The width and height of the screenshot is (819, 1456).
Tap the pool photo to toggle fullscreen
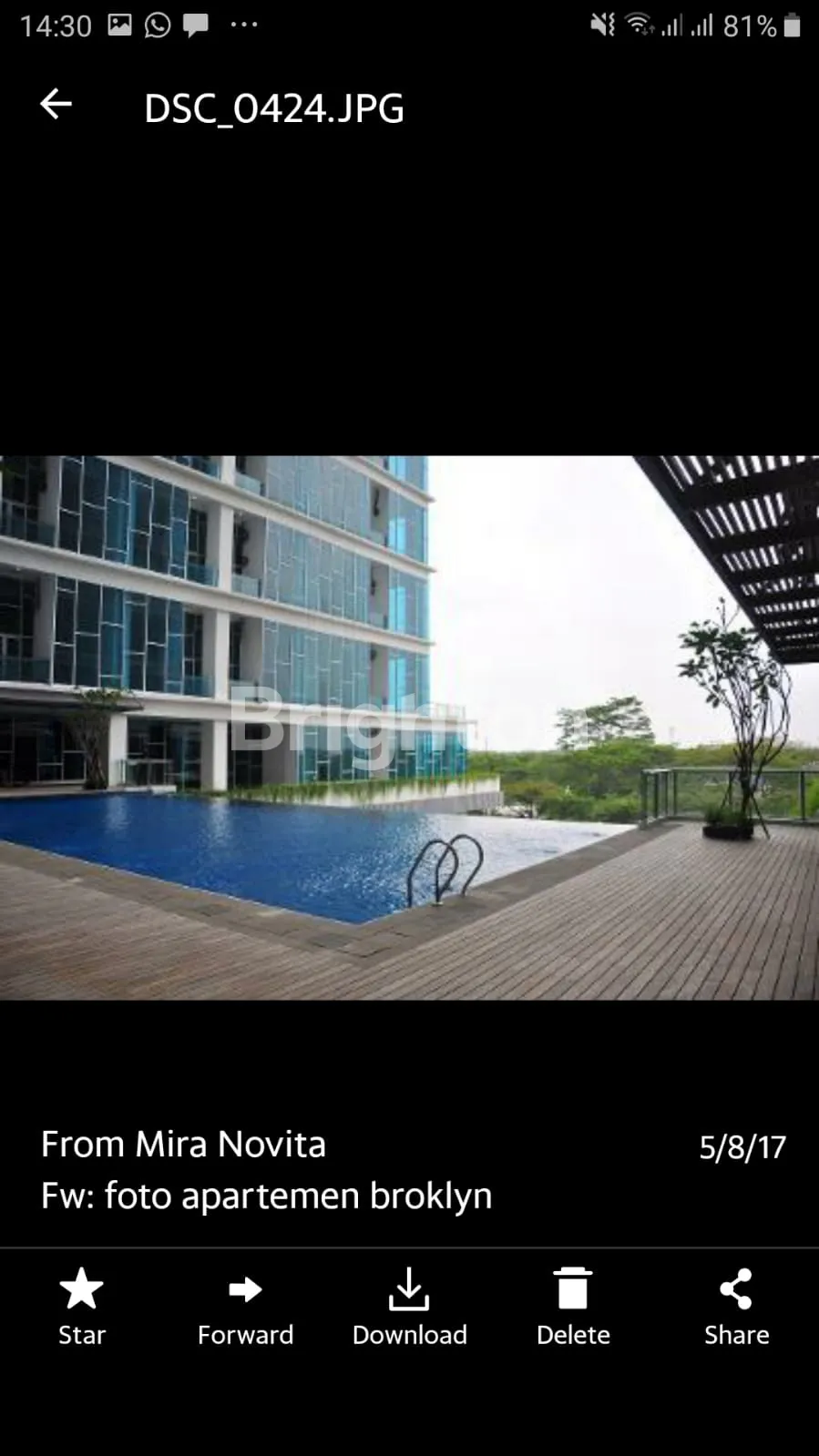tap(409, 727)
